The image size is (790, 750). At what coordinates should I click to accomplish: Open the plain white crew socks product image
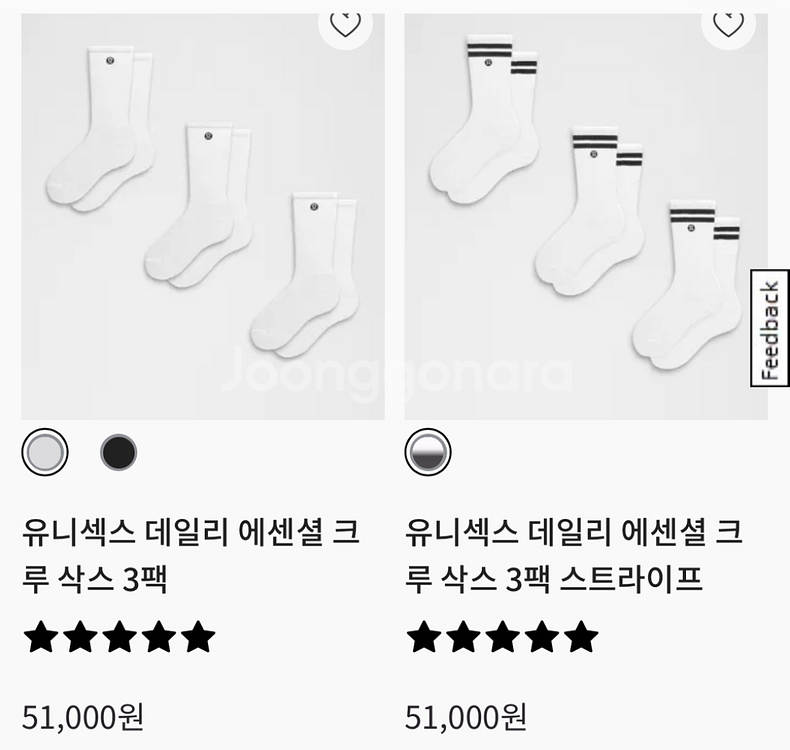pyautogui.click(x=203, y=217)
